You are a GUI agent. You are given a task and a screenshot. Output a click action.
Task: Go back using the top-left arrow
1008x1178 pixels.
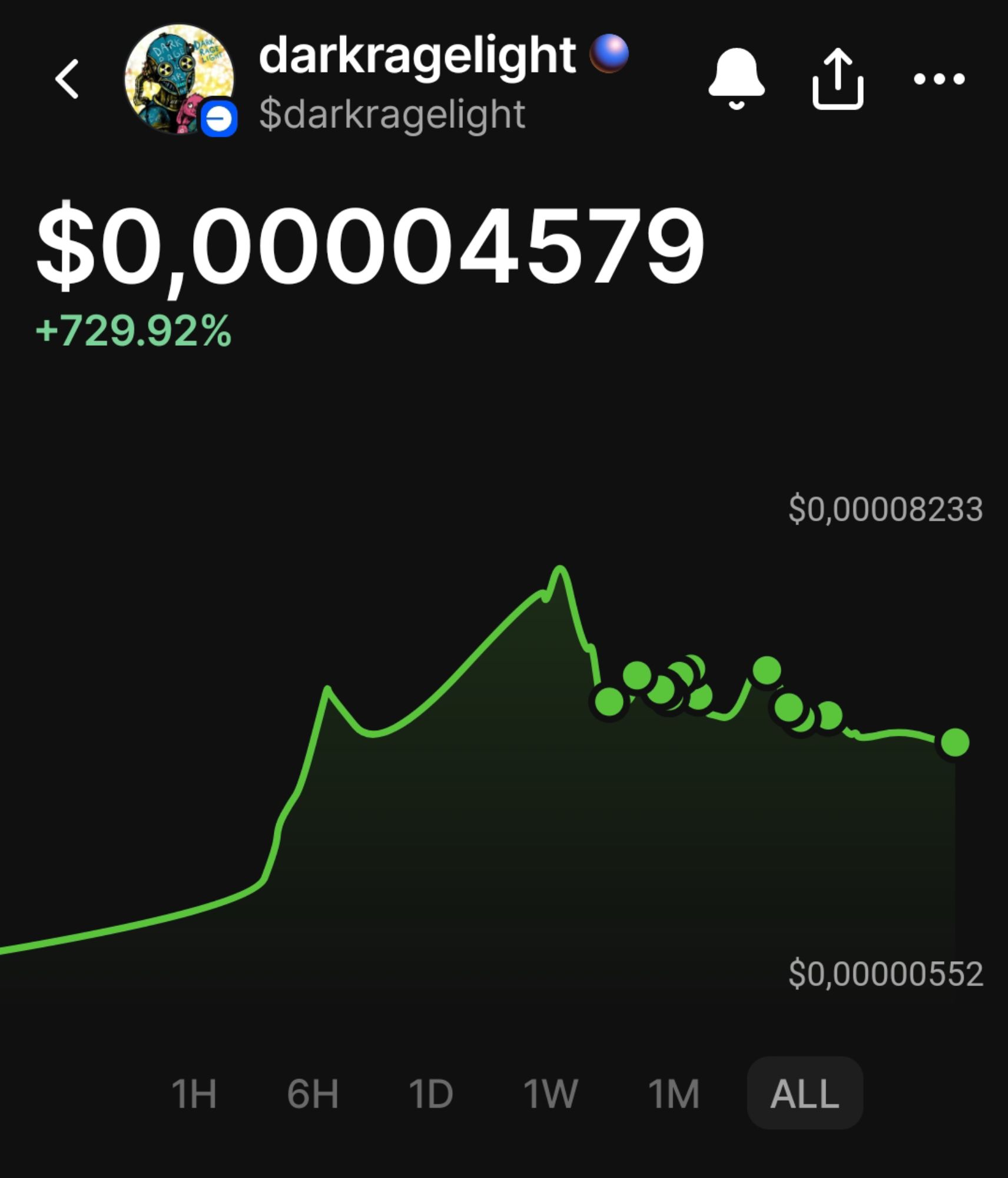pos(67,79)
